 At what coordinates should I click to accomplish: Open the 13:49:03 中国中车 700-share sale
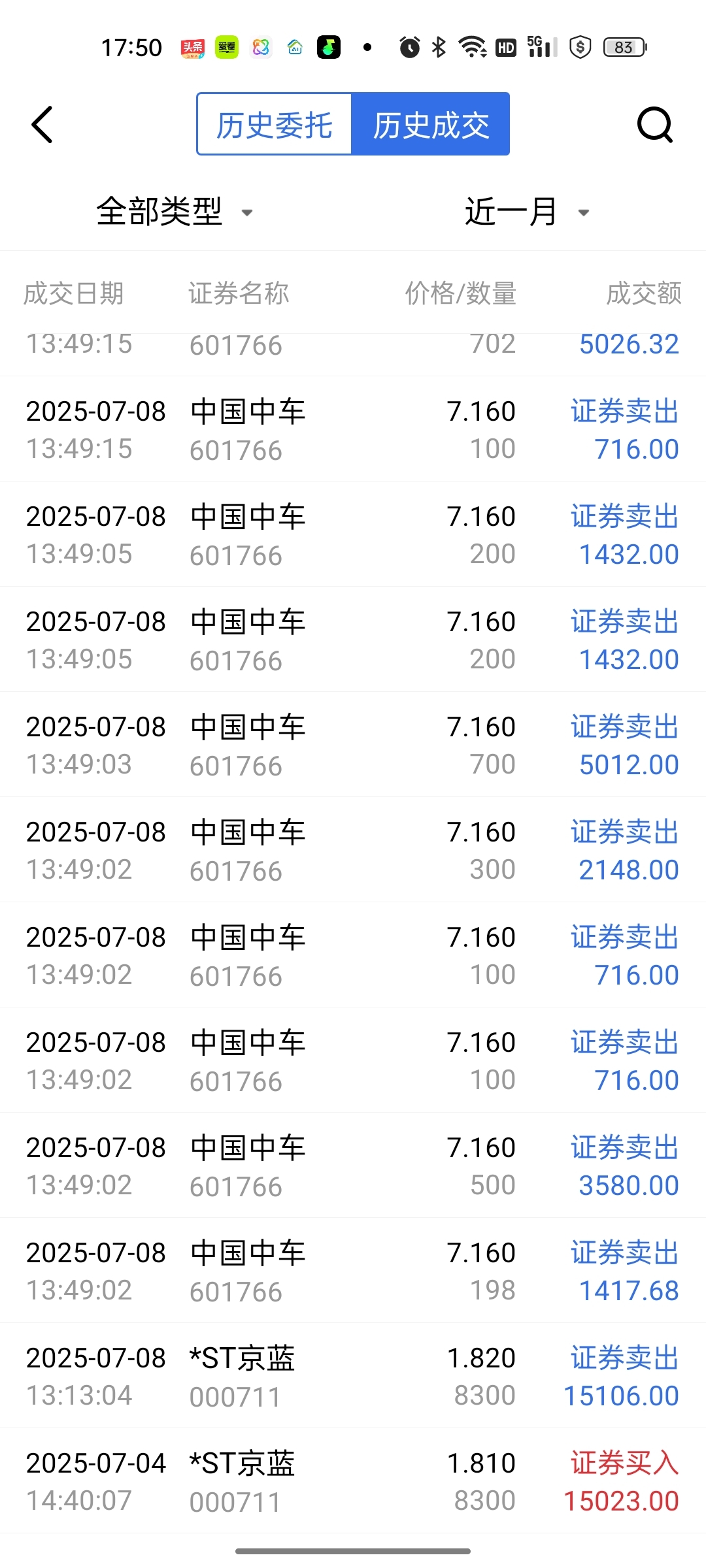pos(353,745)
